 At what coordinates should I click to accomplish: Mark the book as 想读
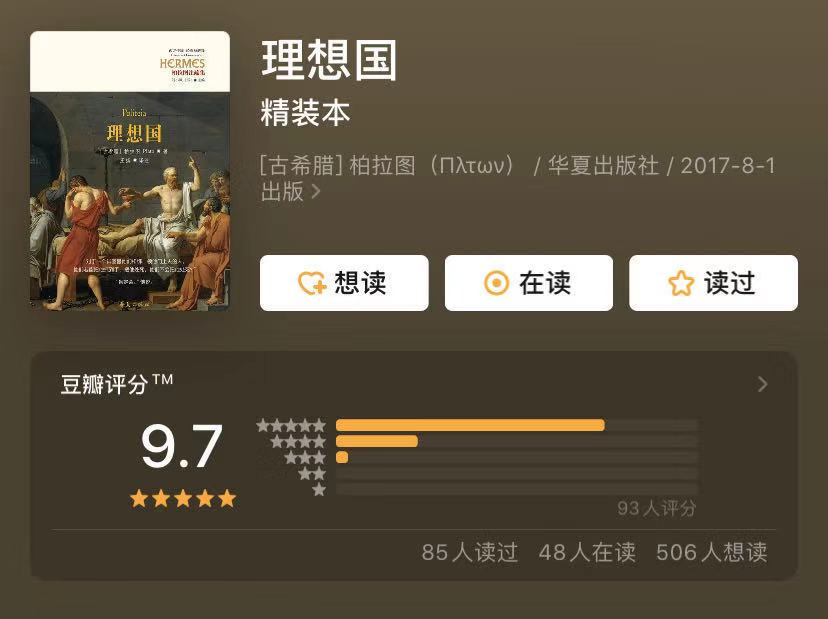click(344, 283)
